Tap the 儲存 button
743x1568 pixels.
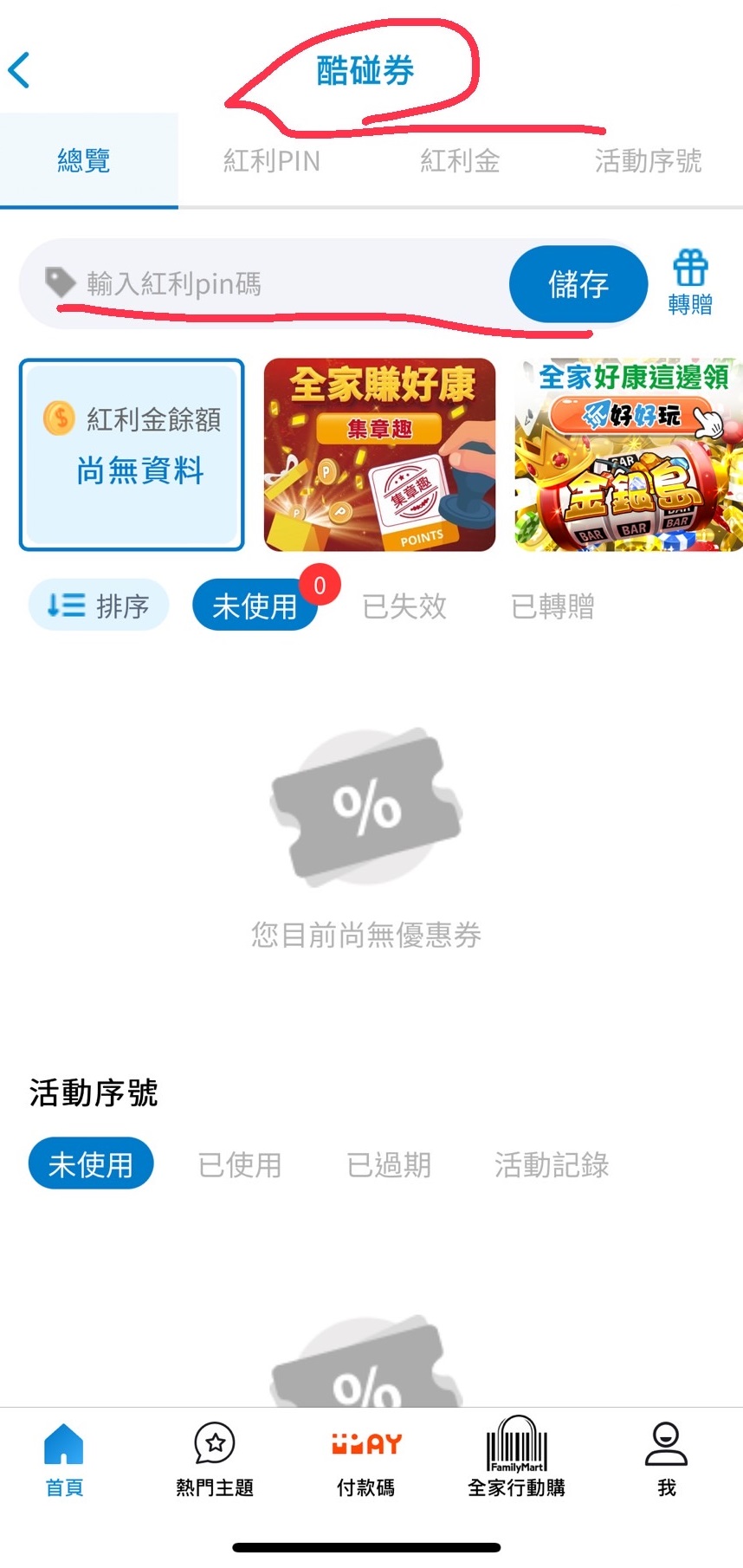point(578,284)
